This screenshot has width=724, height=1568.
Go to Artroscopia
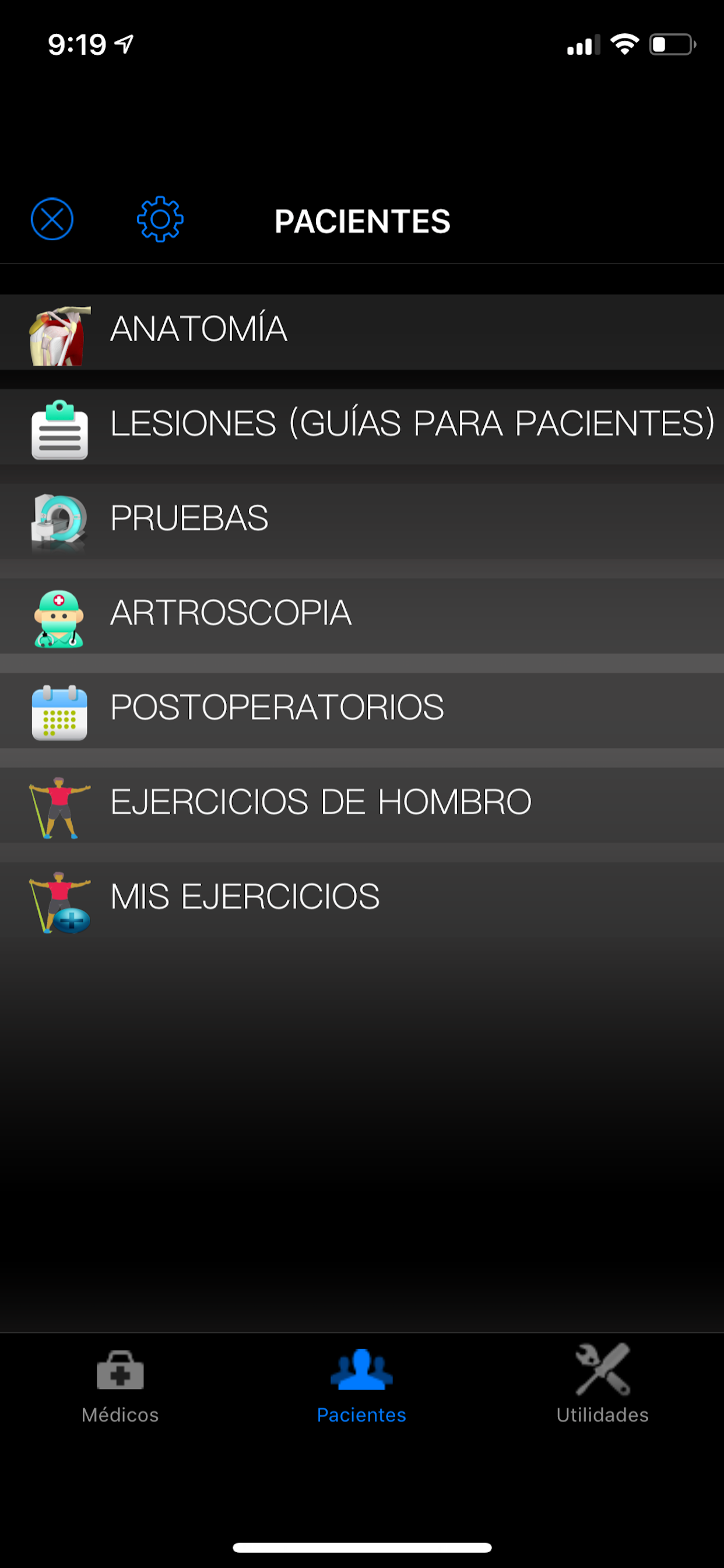pyautogui.click(x=362, y=615)
